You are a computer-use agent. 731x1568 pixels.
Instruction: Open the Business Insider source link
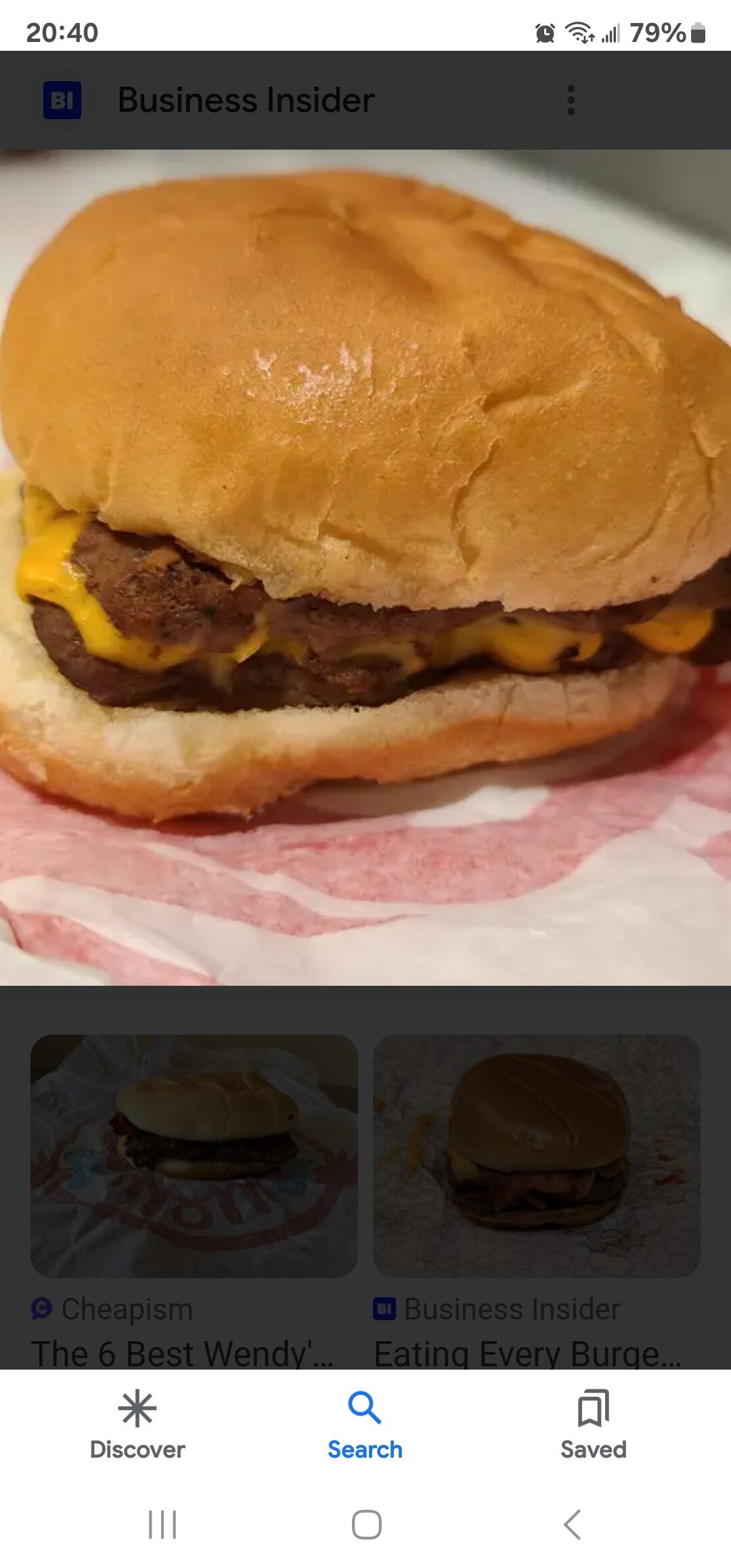511,1308
